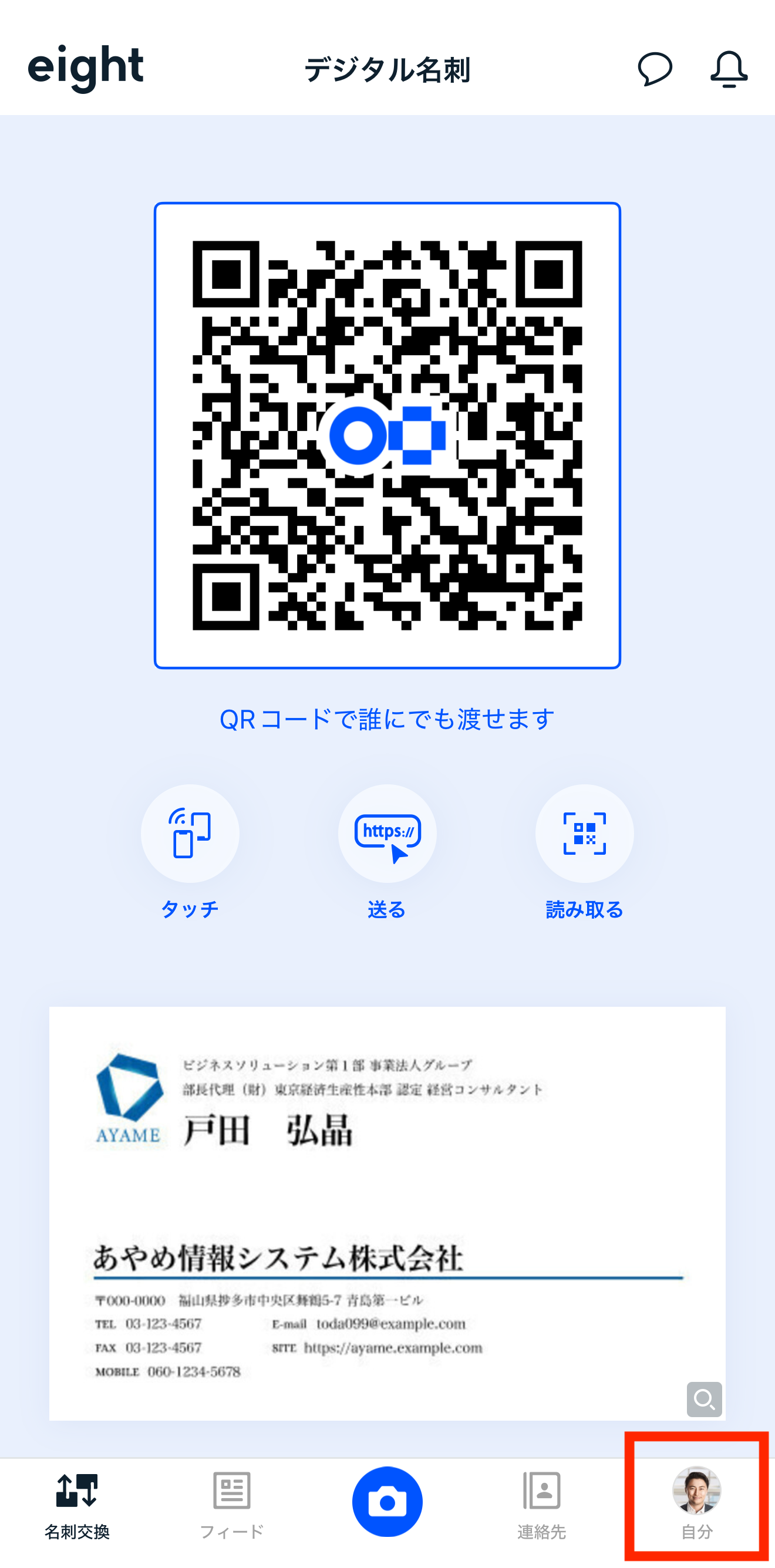Switch to the 名刺交換 tab
Viewport: 775px width, 1568px height.
click(x=77, y=1502)
